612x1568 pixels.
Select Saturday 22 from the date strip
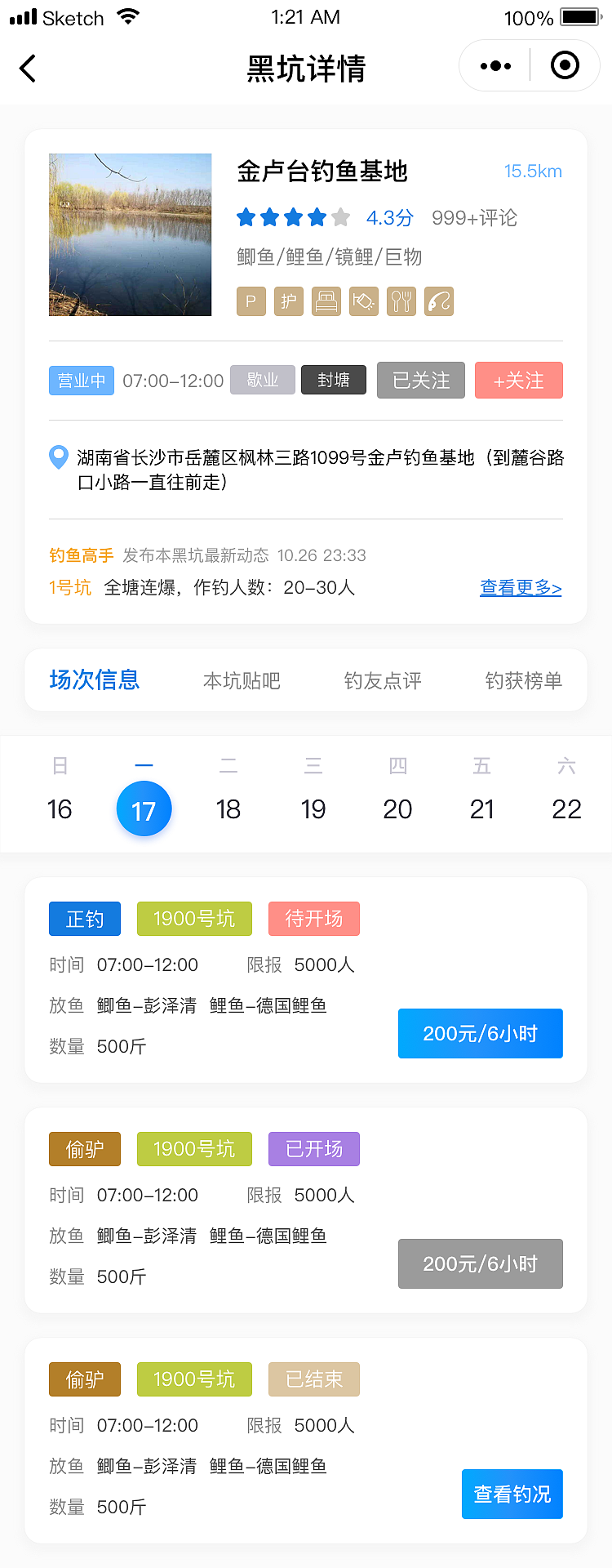566,808
